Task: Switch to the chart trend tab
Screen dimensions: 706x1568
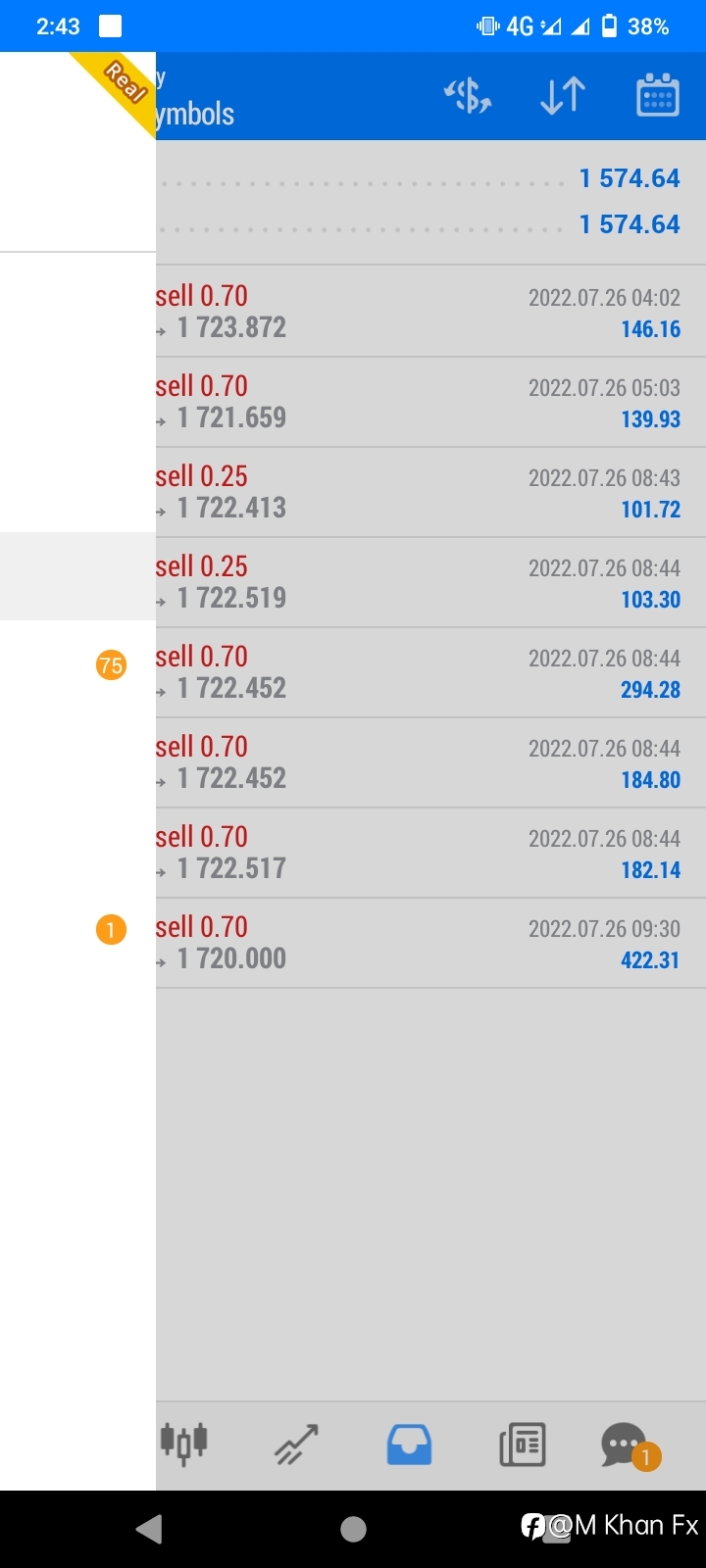Action: click(x=296, y=1444)
